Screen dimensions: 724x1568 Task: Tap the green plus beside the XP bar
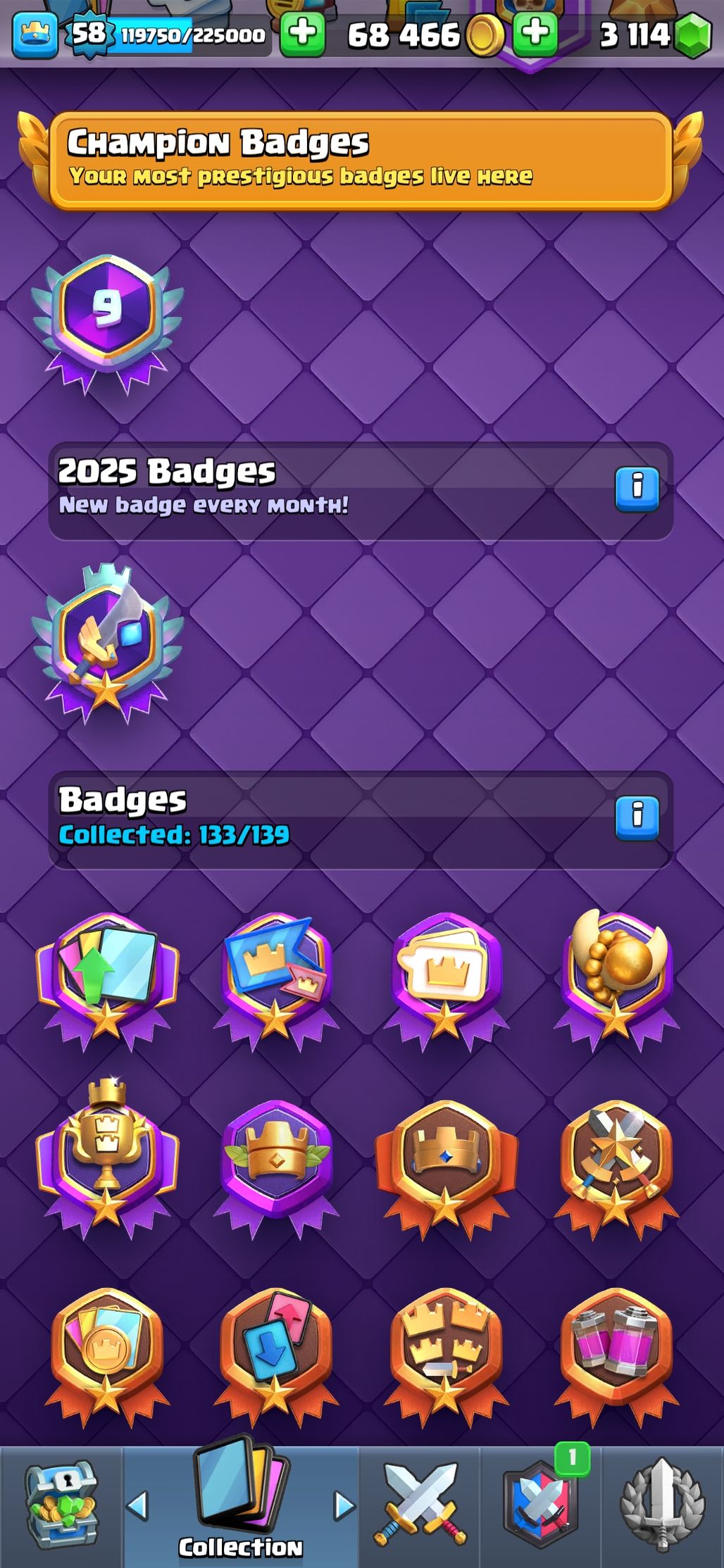click(303, 33)
